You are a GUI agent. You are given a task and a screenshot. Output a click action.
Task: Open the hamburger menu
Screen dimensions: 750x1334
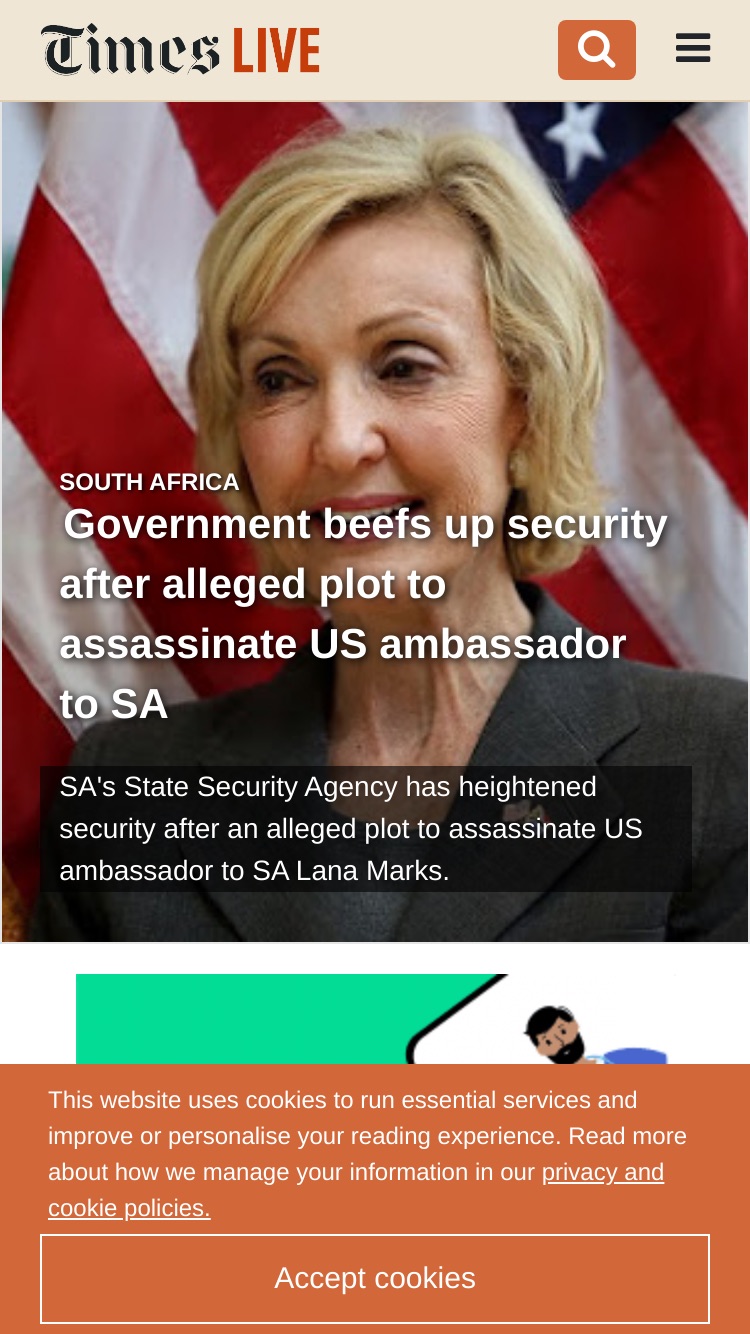(x=693, y=48)
